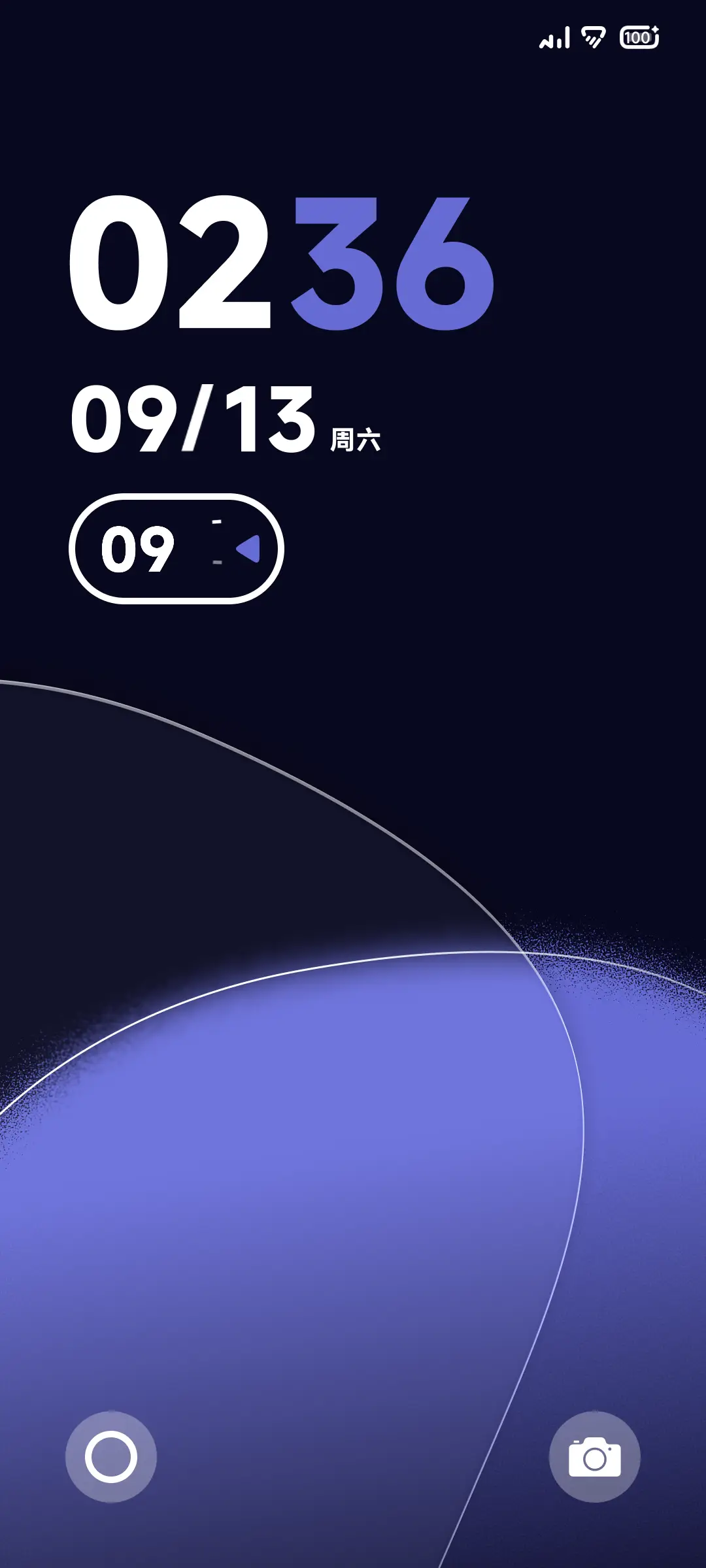Select the 周六 weekday label

pyautogui.click(x=357, y=439)
